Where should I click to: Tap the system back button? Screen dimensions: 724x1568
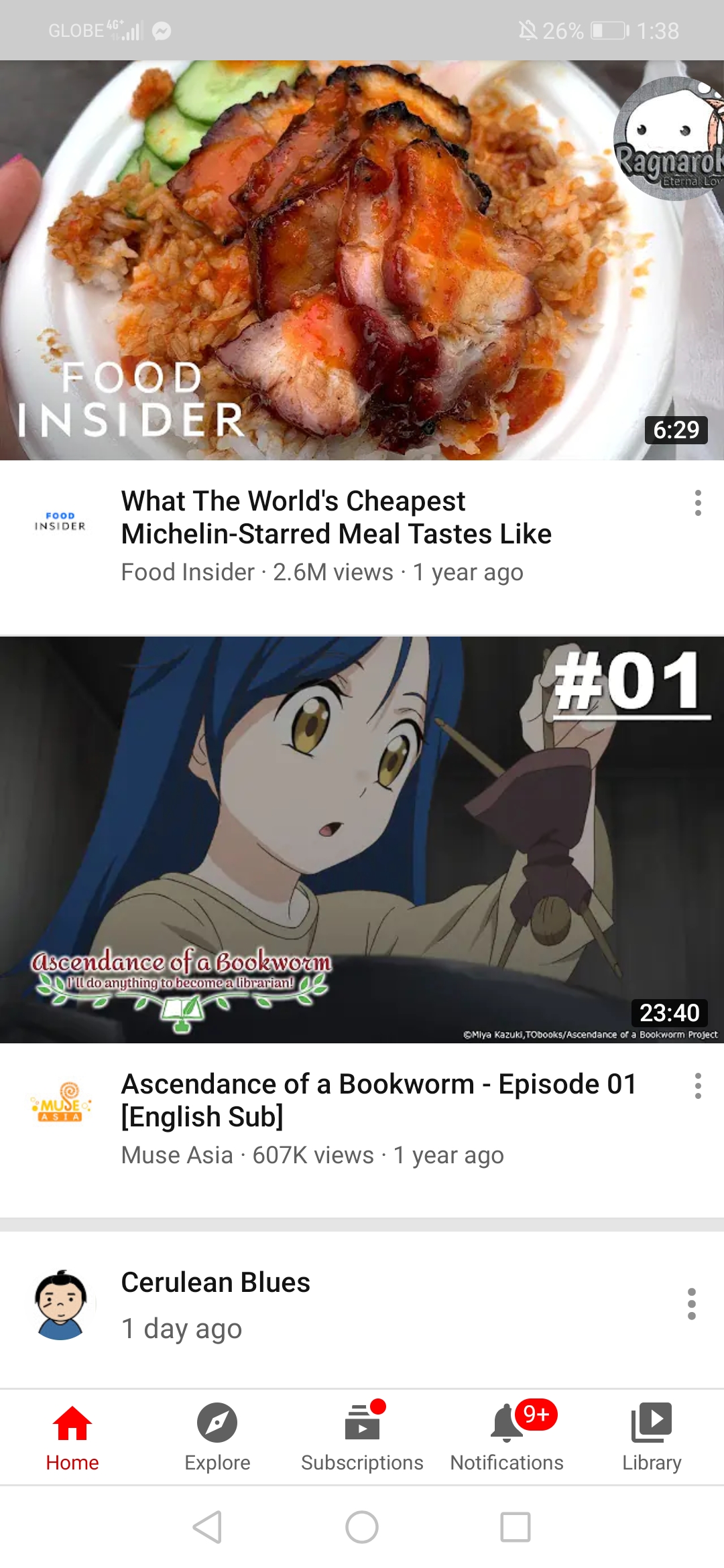click(207, 1527)
